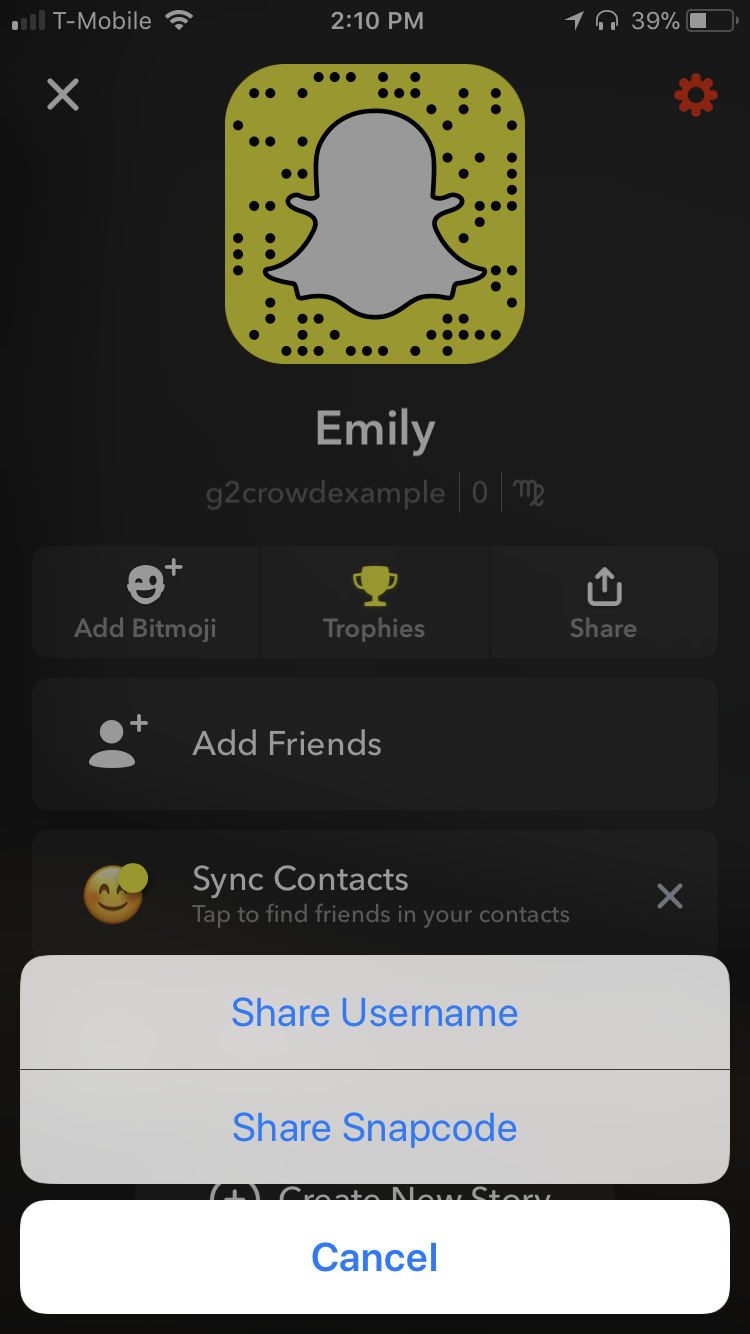The image size is (750, 1334).
Task: Tap the Snapchat score showing 0
Action: 479,492
